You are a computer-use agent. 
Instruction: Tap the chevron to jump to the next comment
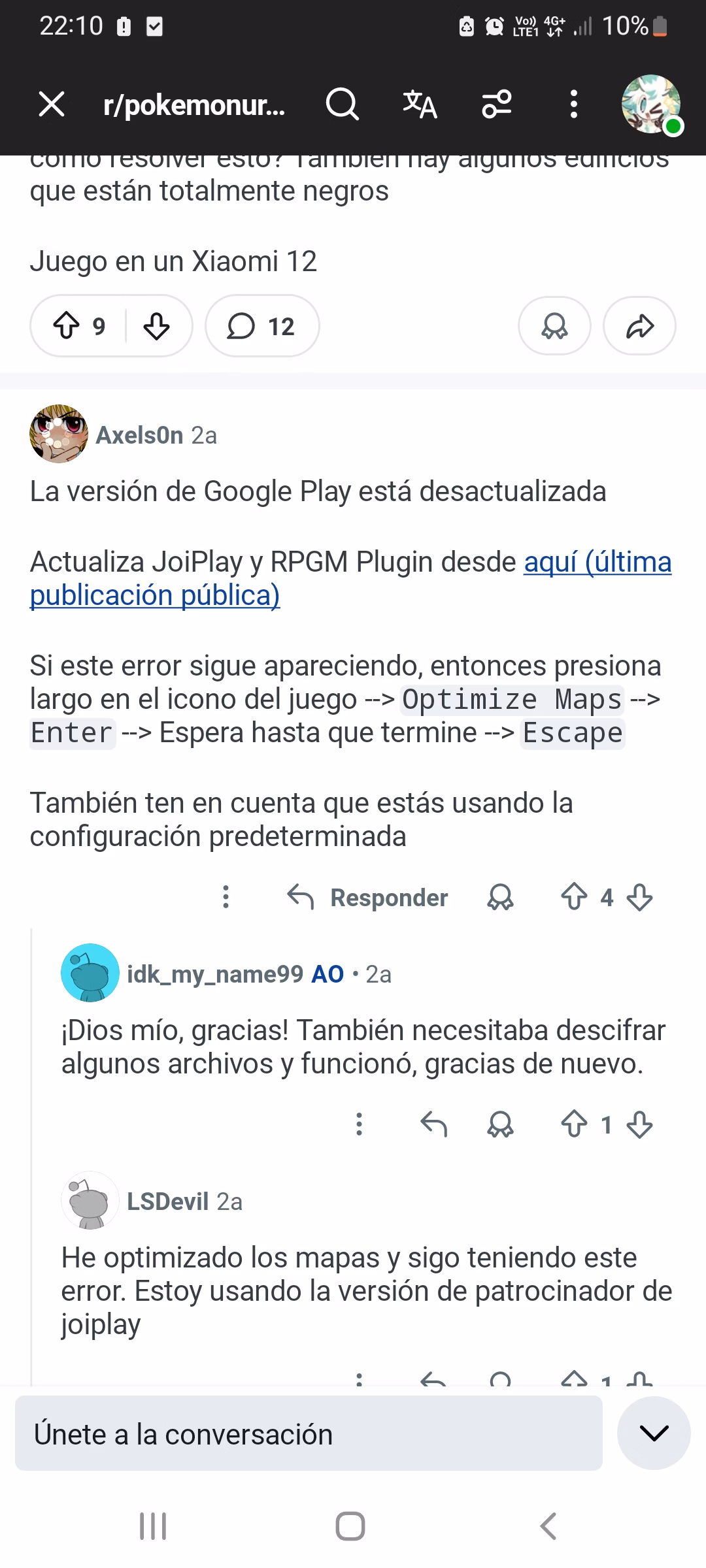coord(654,1433)
